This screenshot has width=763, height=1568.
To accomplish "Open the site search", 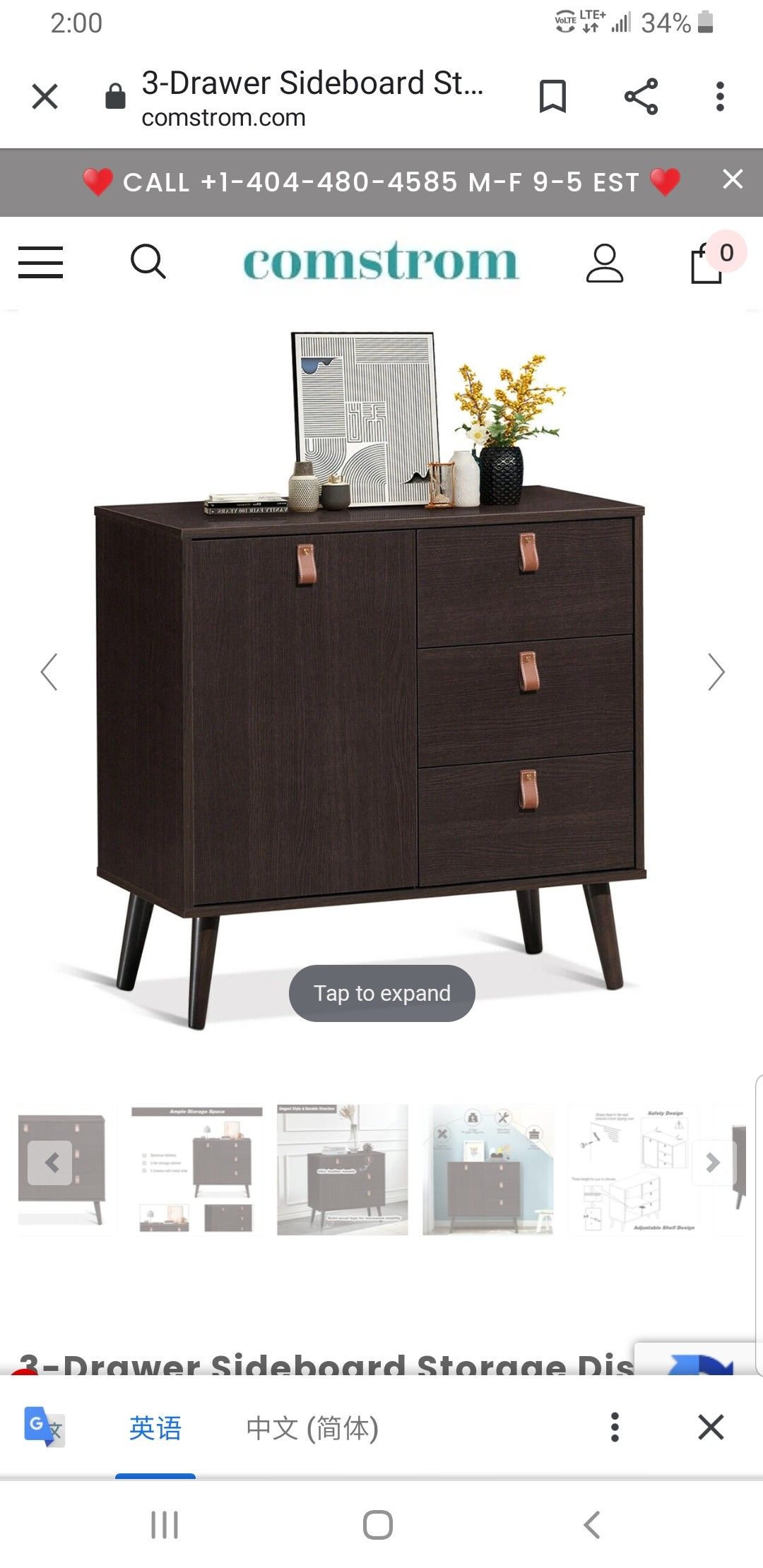I will 148,262.
